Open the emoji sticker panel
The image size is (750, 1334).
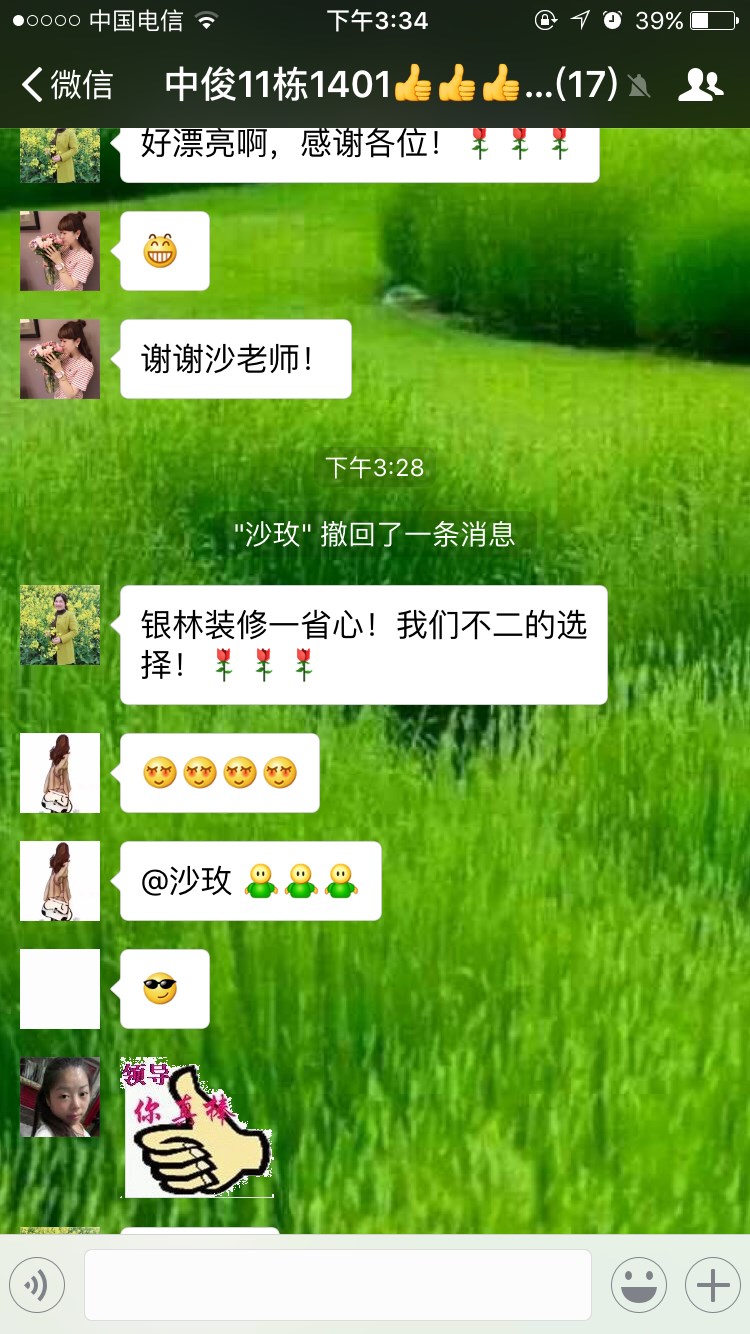[x=639, y=1285]
